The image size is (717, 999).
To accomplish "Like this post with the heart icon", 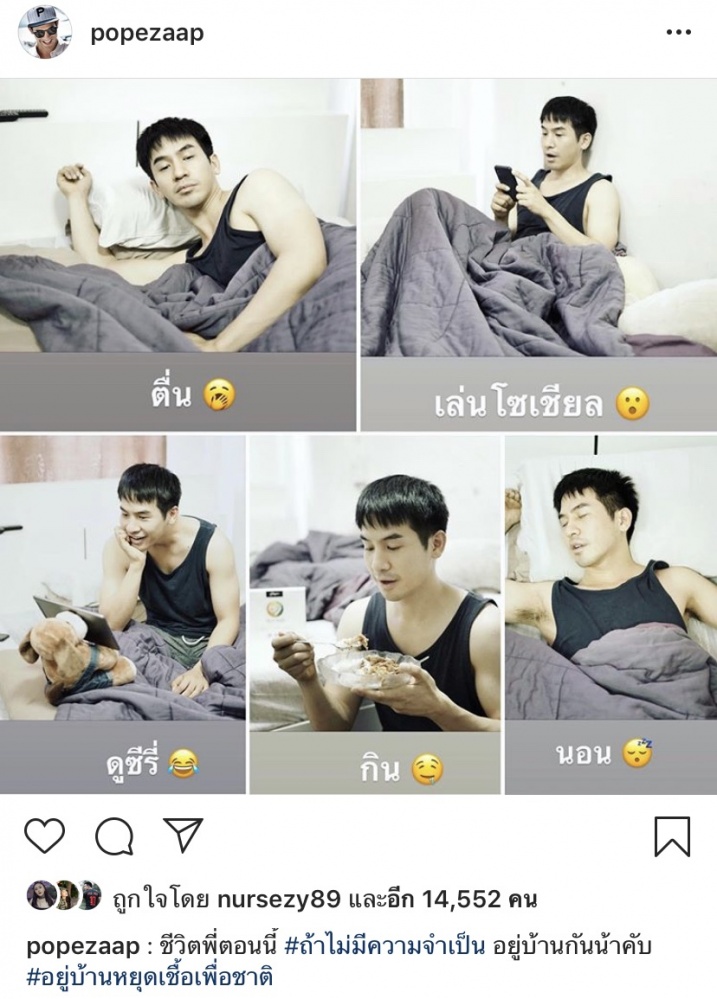I will click(44, 835).
